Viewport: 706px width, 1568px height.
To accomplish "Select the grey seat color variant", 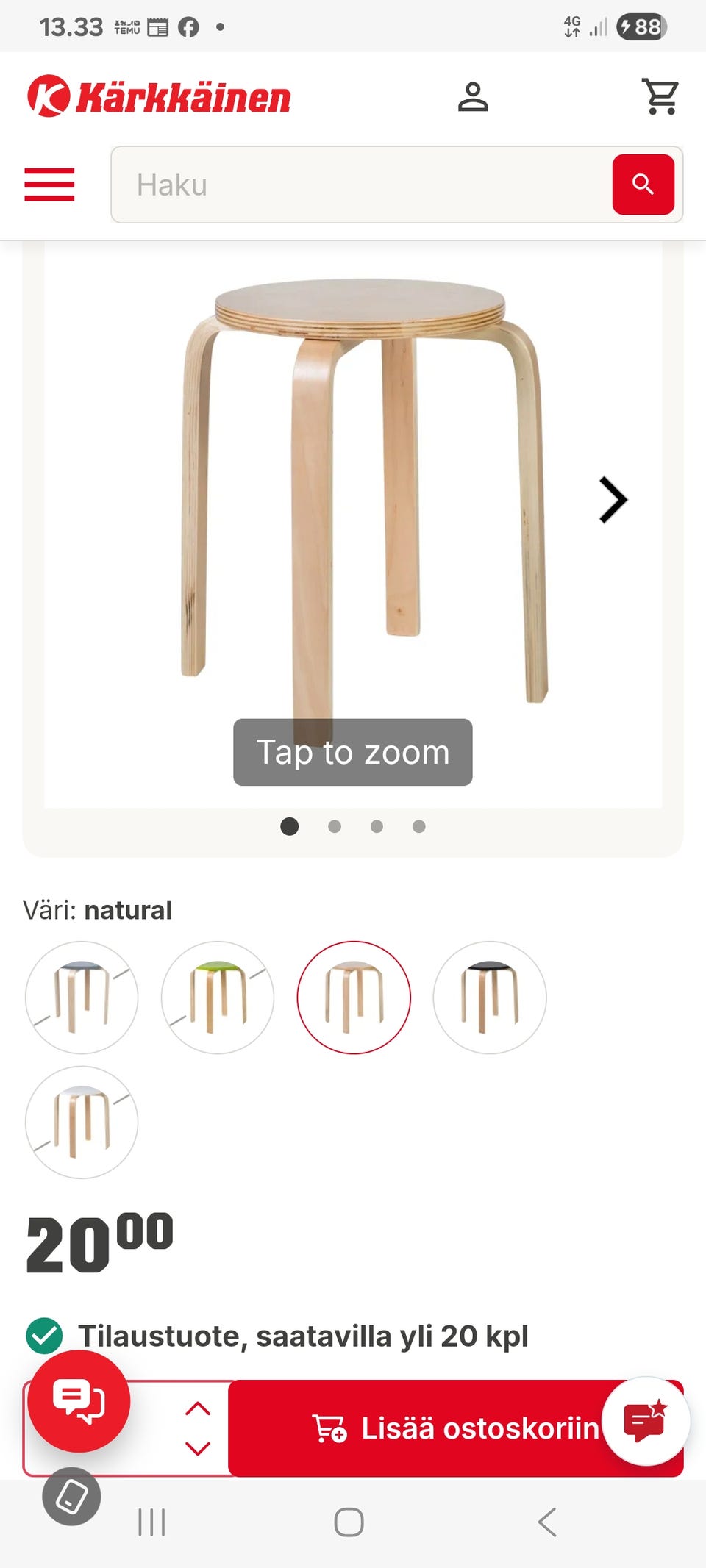I will [82, 998].
